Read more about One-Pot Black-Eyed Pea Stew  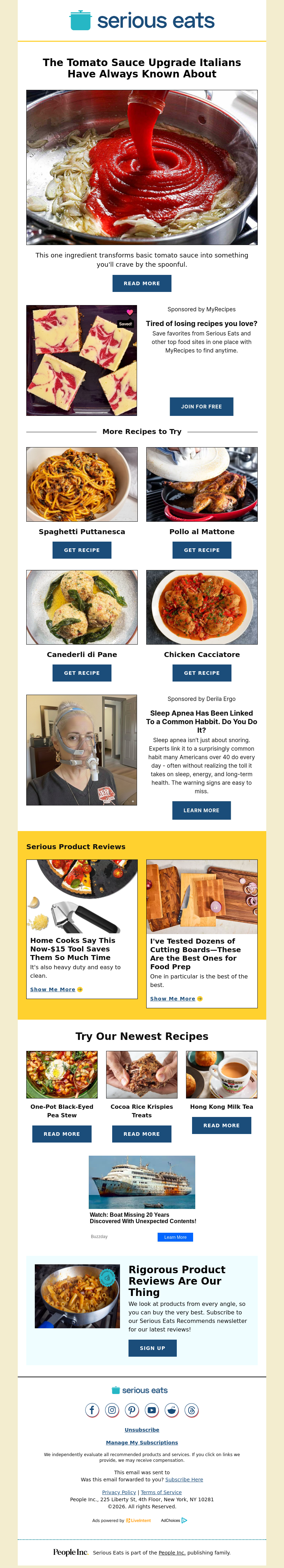[61, 1133]
